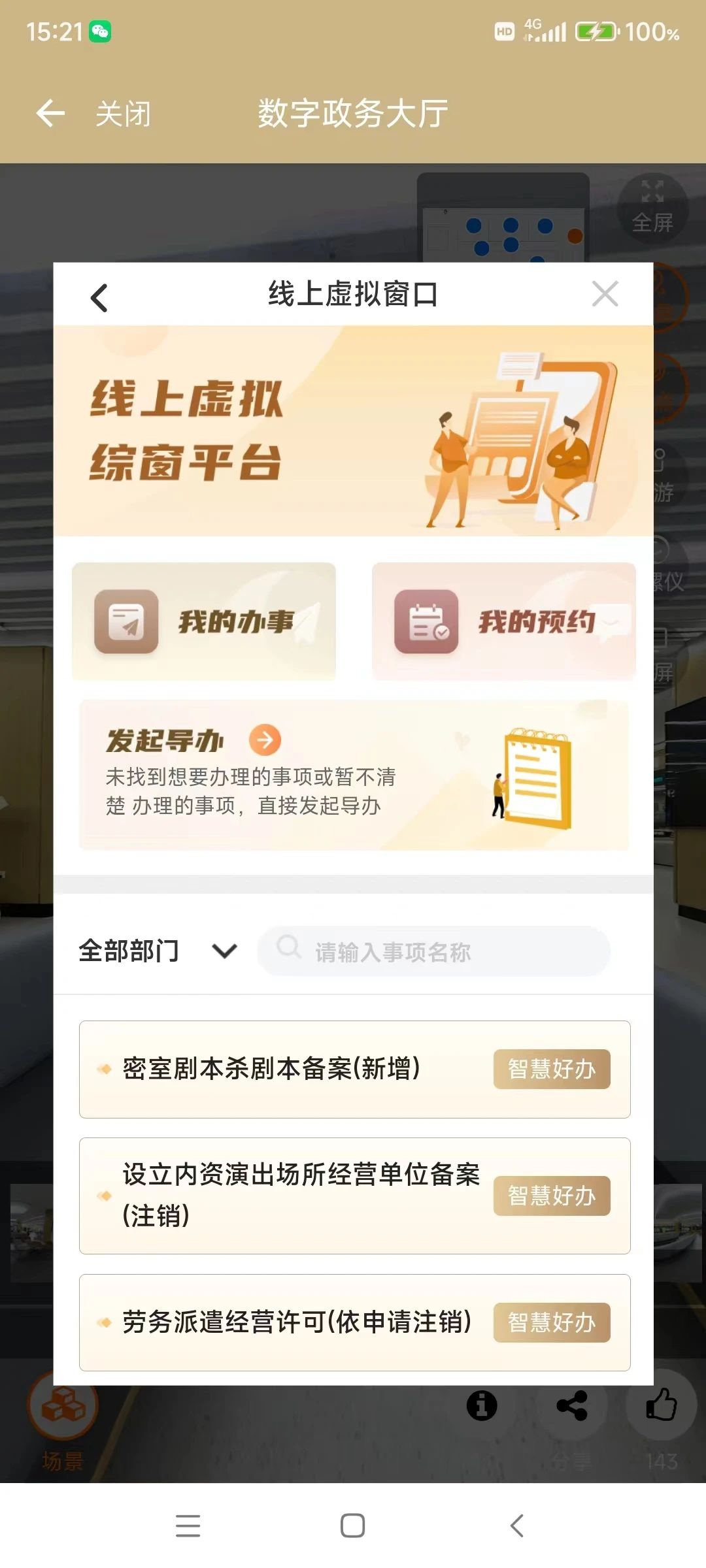Expand the 全部部门 department dropdown
706x1568 pixels.
coord(158,951)
